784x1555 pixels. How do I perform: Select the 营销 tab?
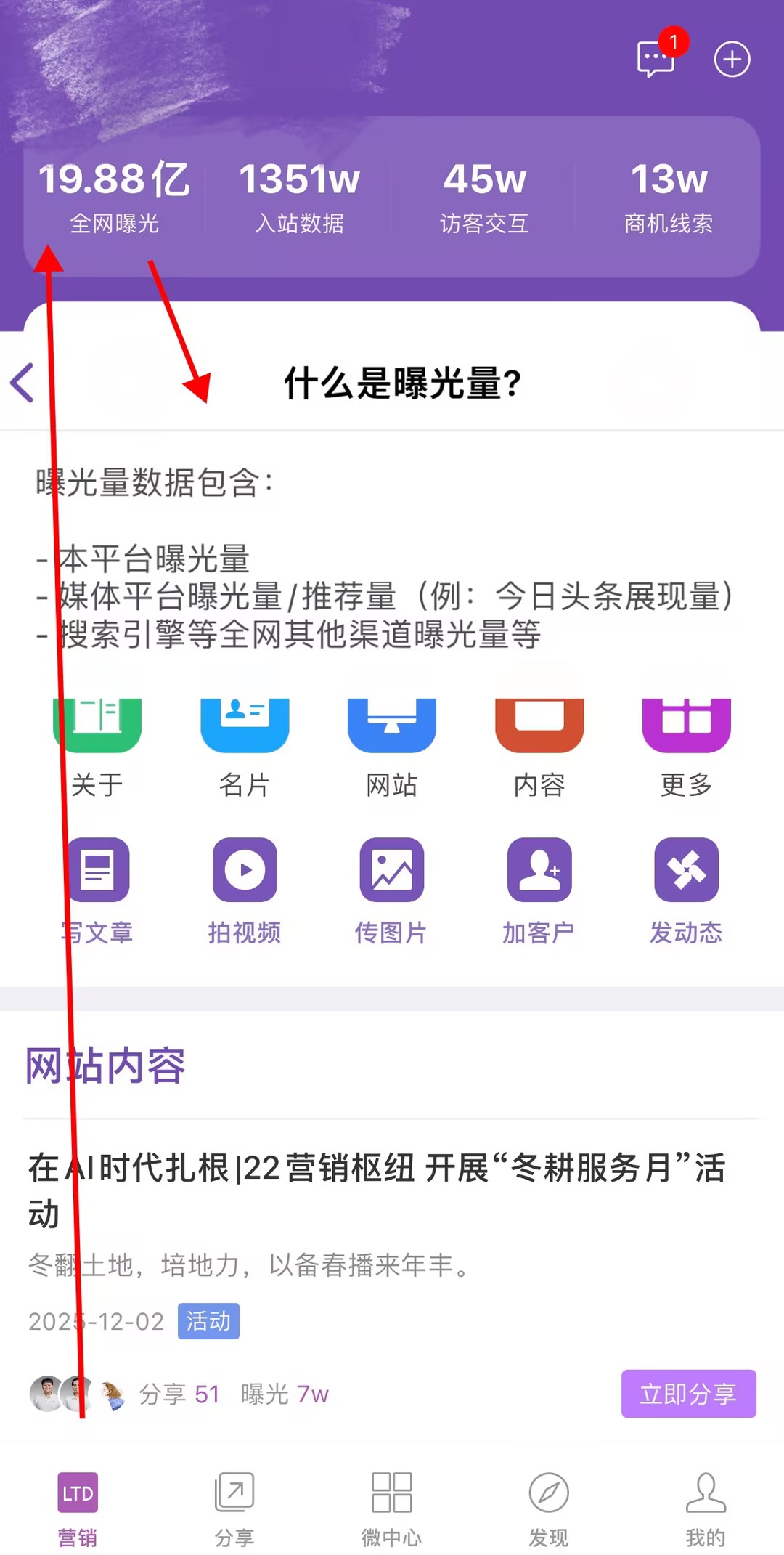point(78,1509)
